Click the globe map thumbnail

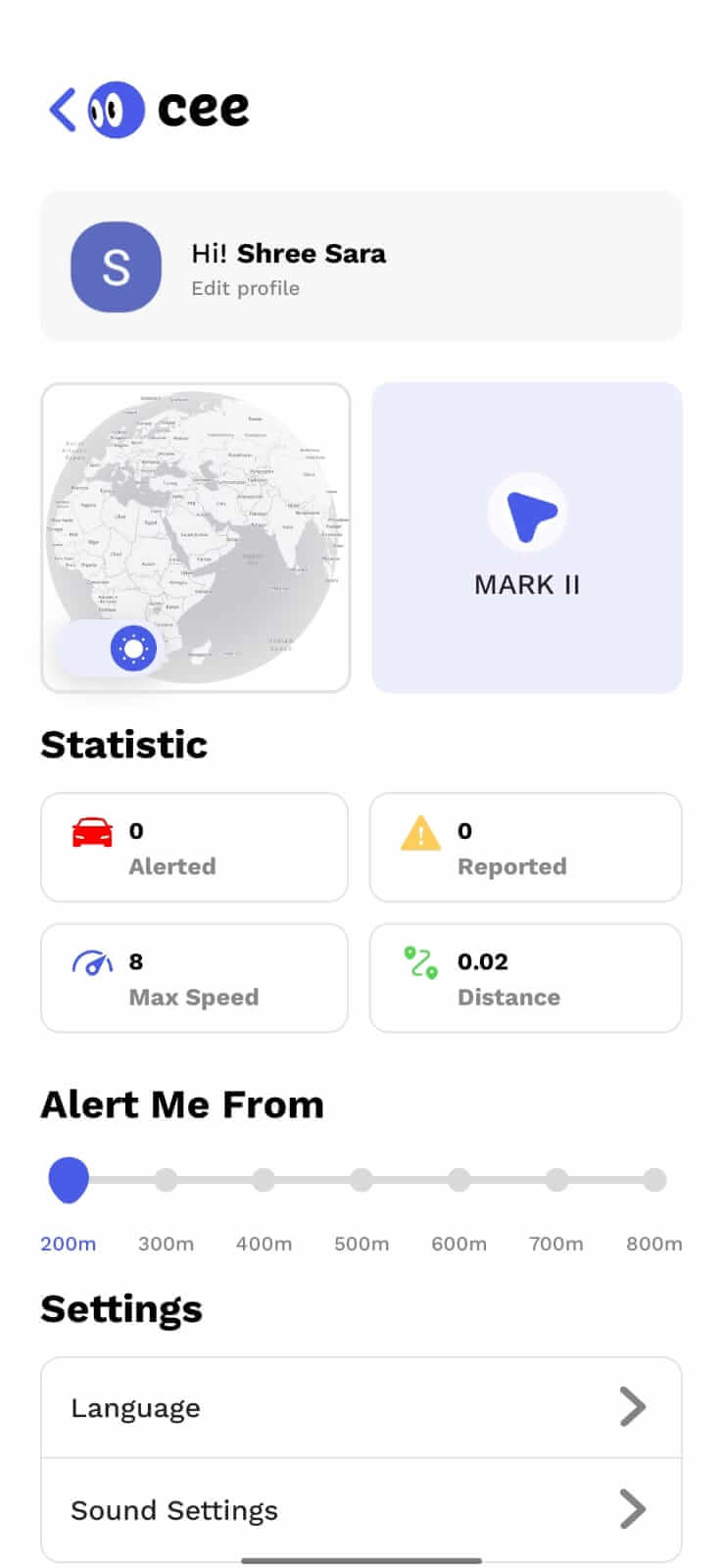tap(194, 536)
